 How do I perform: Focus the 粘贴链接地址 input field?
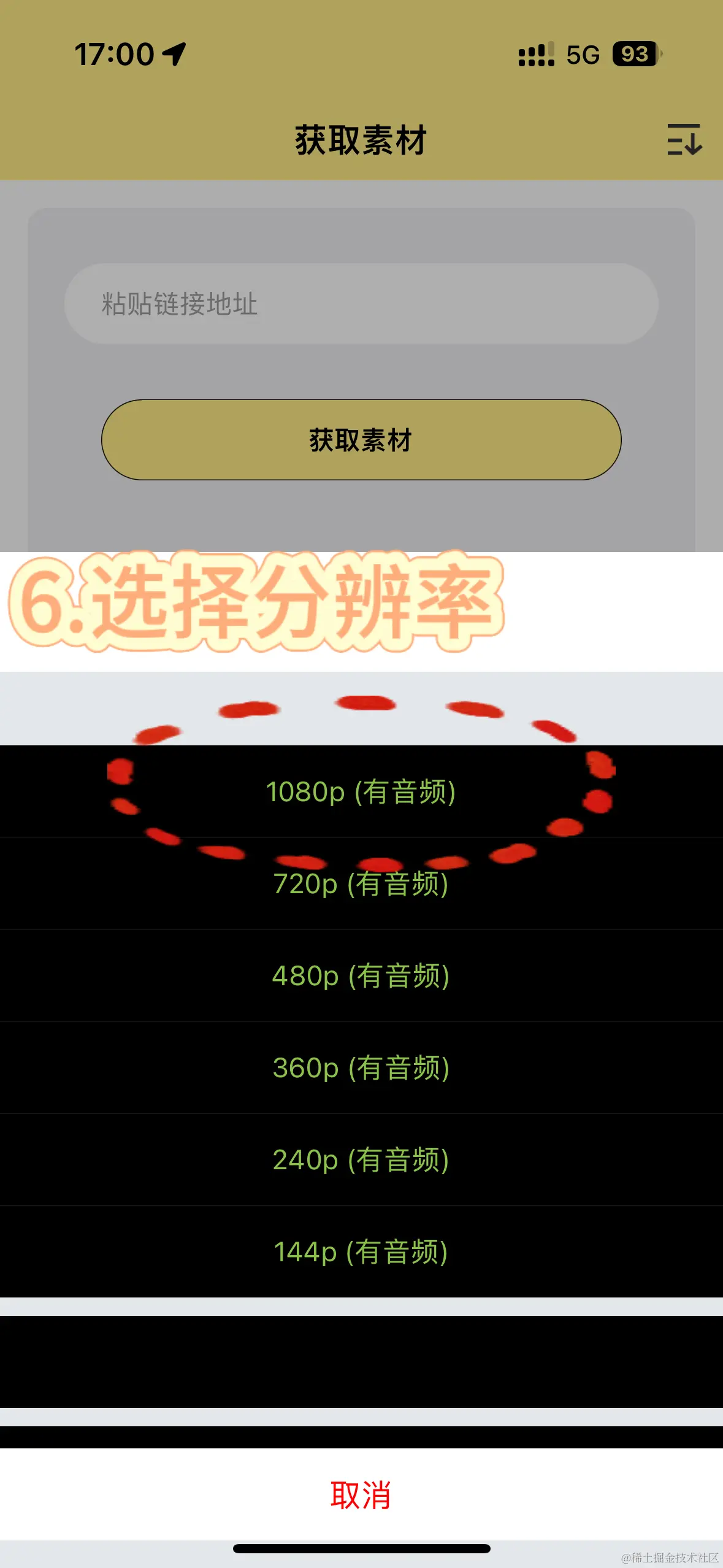[361, 304]
